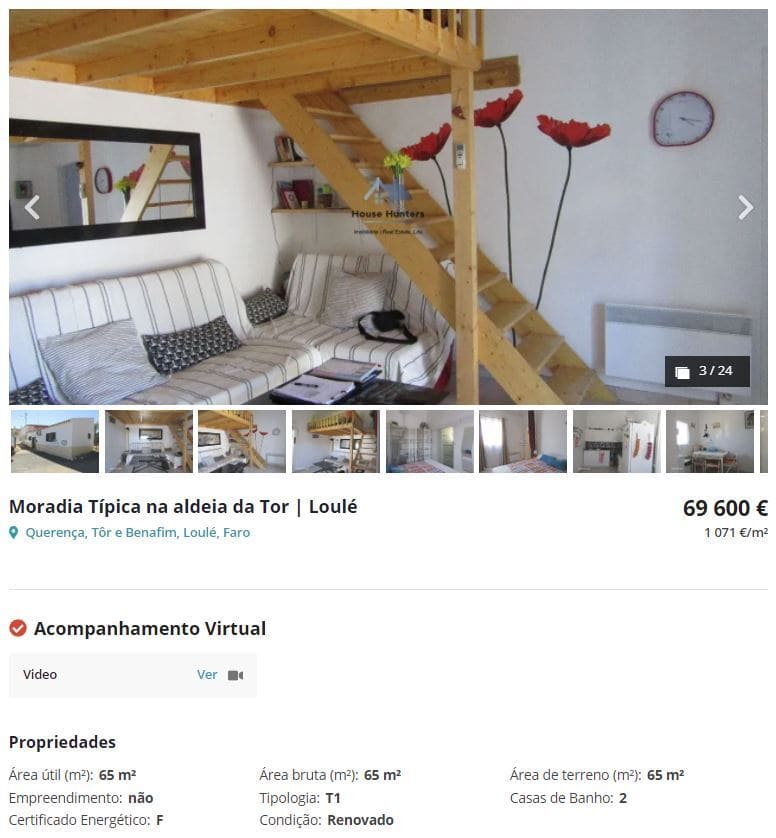Select the second gallery thumbnail
This screenshot has height=838, width=776.
pos(148,441)
